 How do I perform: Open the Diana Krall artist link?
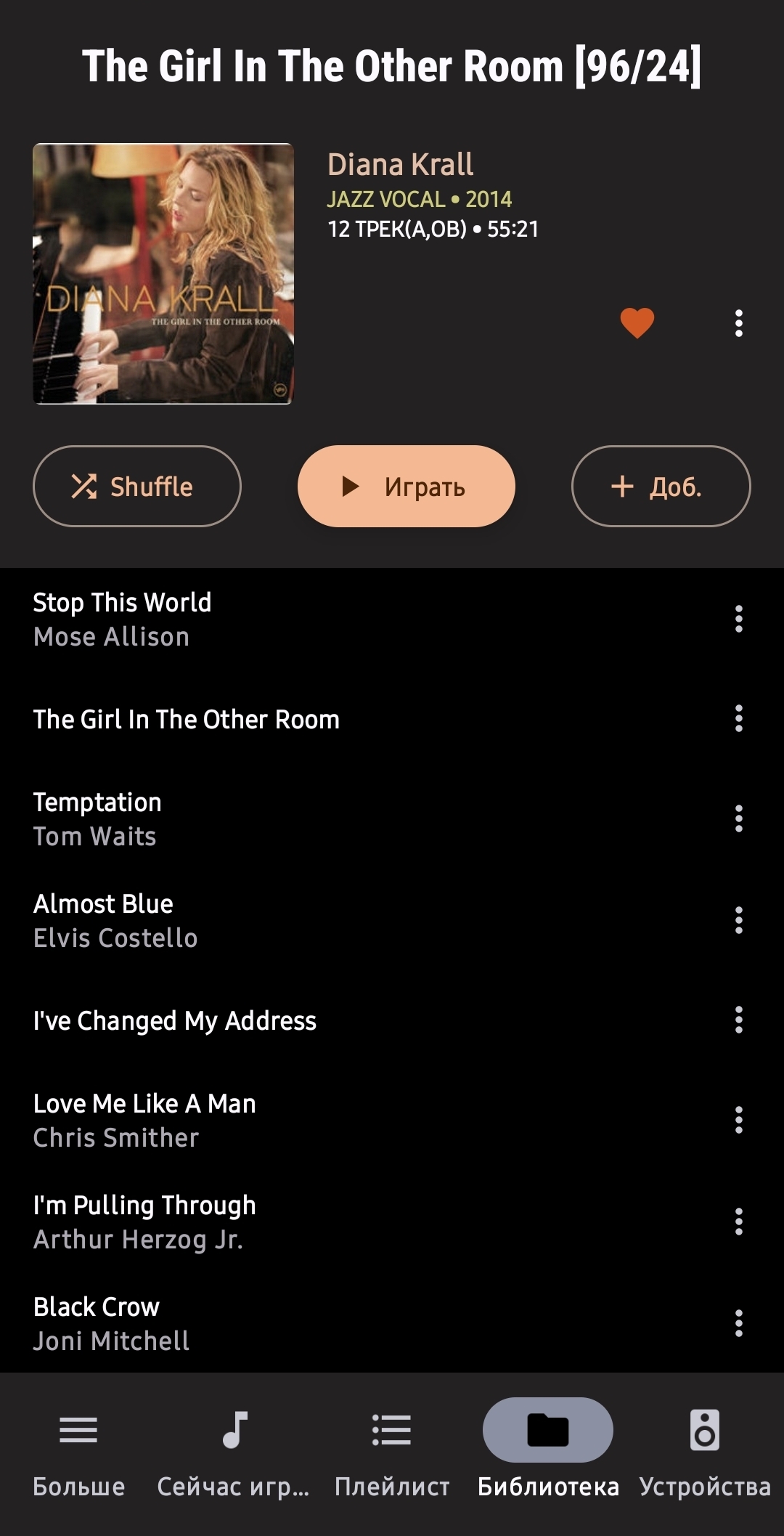click(x=400, y=165)
